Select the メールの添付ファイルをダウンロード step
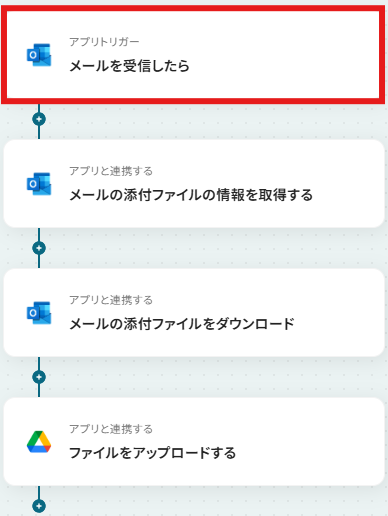Screen dimensions: 388x516 [194, 313]
